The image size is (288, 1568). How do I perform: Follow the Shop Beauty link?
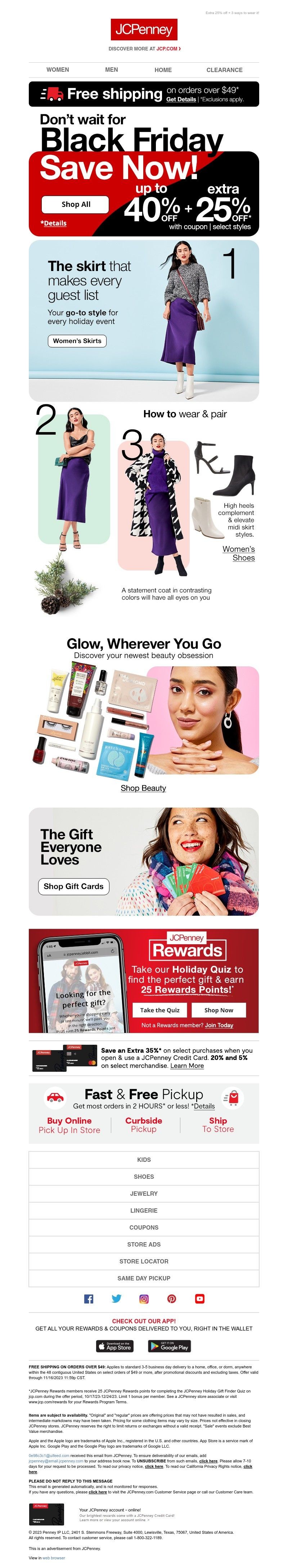[143, 788]
